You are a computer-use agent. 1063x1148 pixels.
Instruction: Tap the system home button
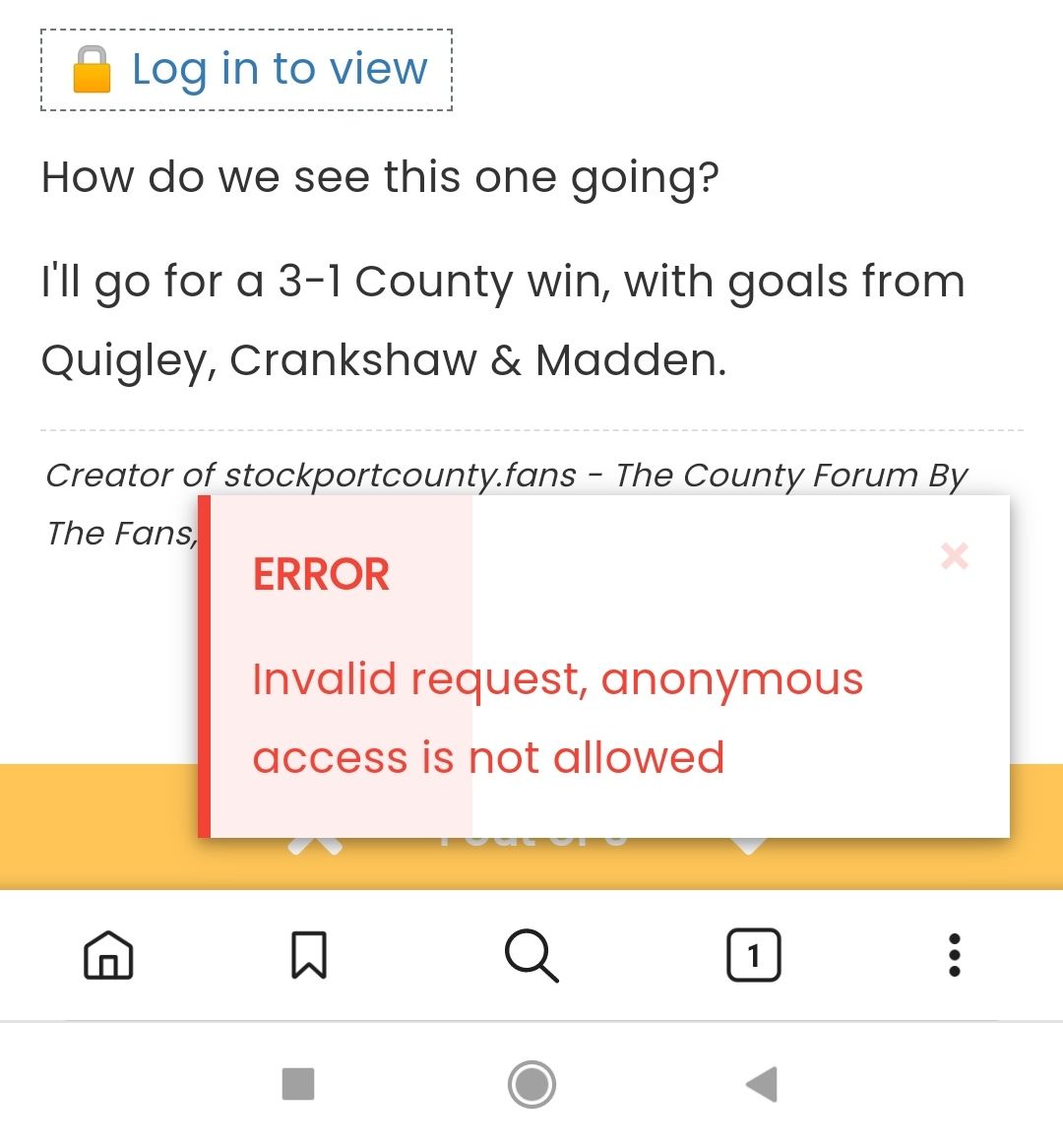coord(531,1084)
